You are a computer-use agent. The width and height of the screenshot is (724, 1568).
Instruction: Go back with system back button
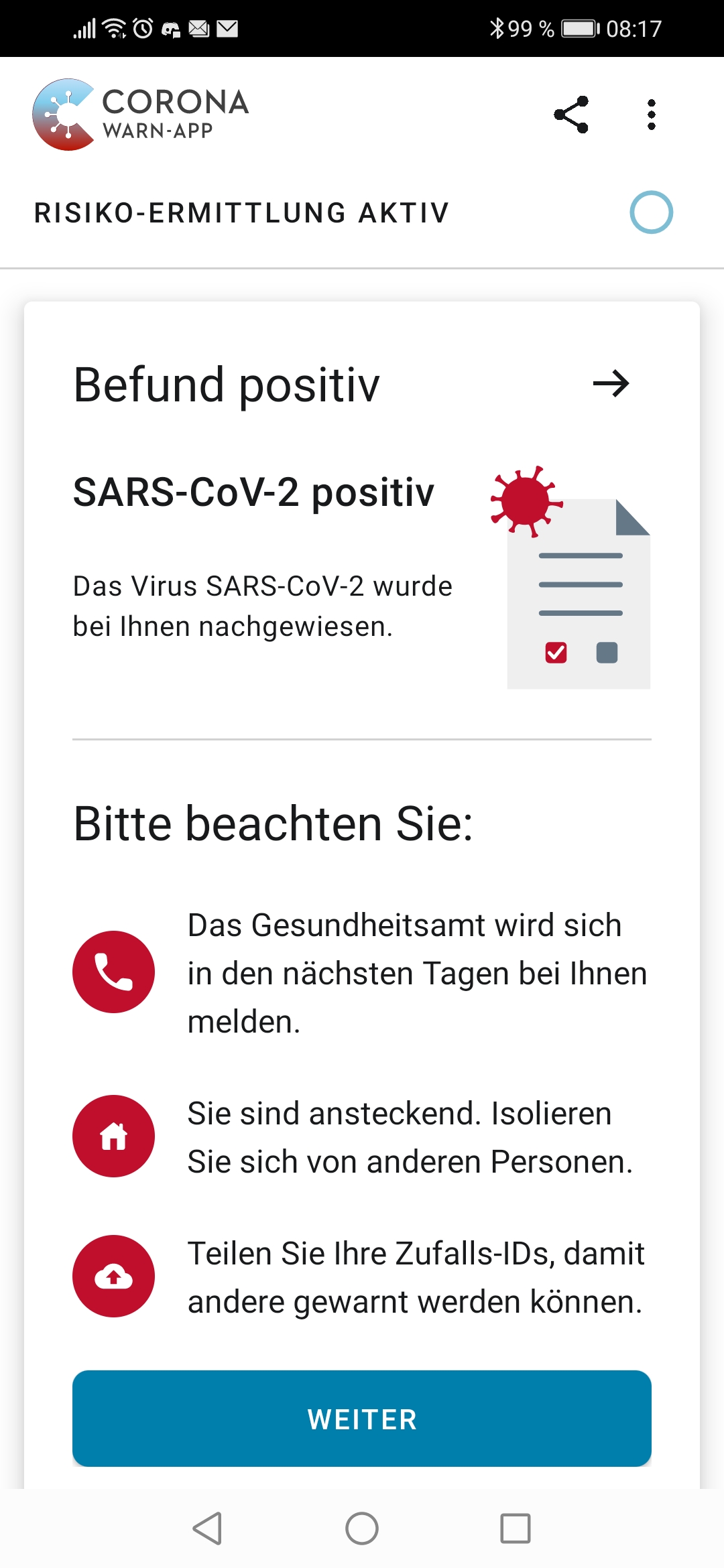[x=207, y=1528]
